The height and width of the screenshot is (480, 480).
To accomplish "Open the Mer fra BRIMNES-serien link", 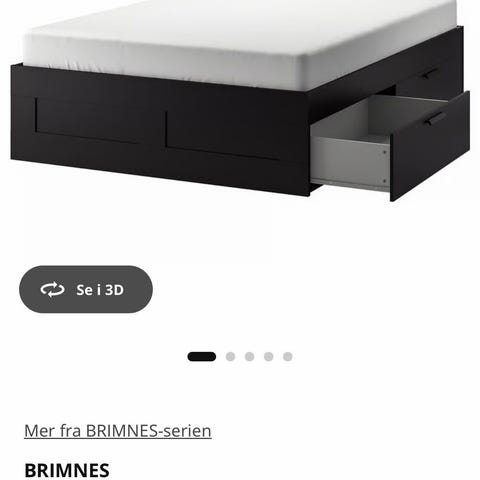I will click(x=118, y=431).
